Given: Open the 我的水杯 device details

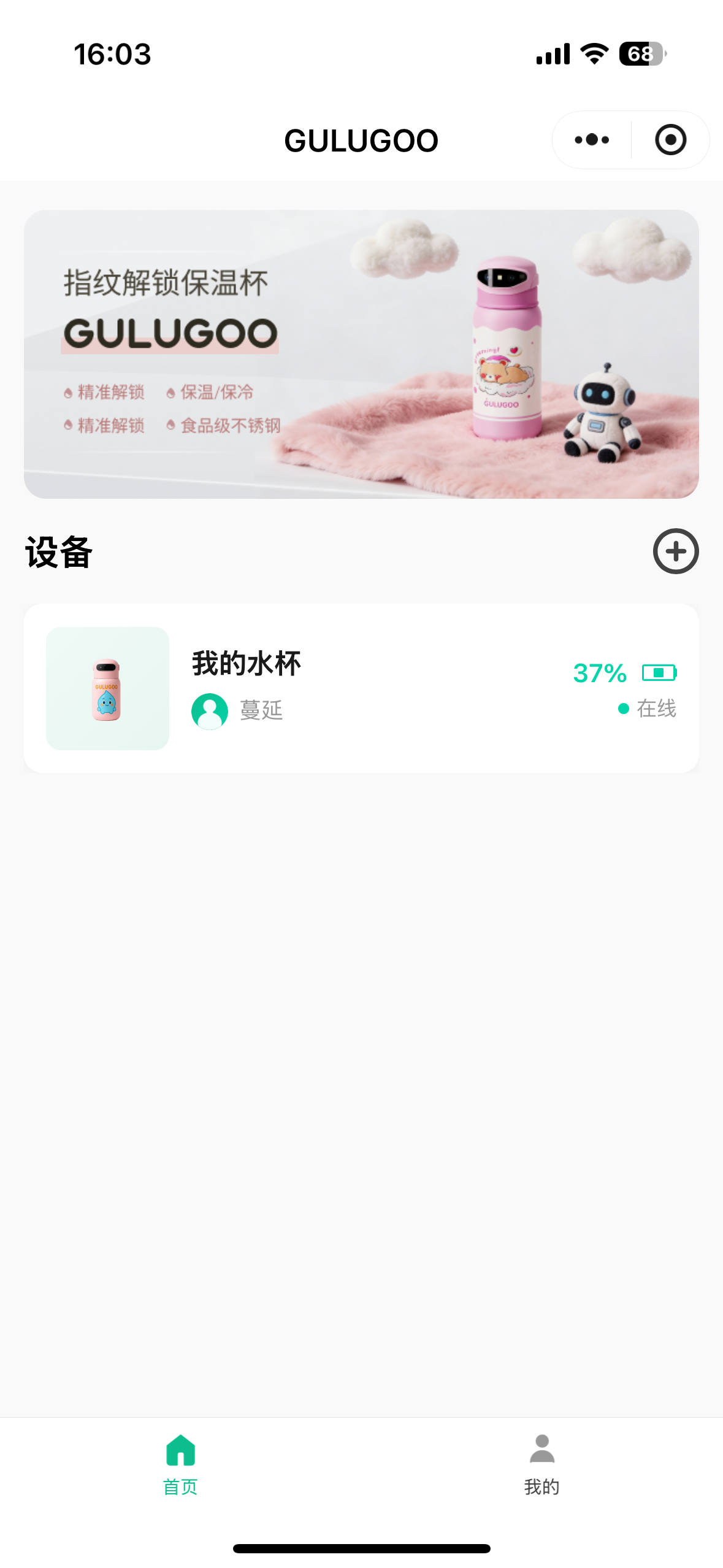Looking at the screenshot, I should pos(361,687).
